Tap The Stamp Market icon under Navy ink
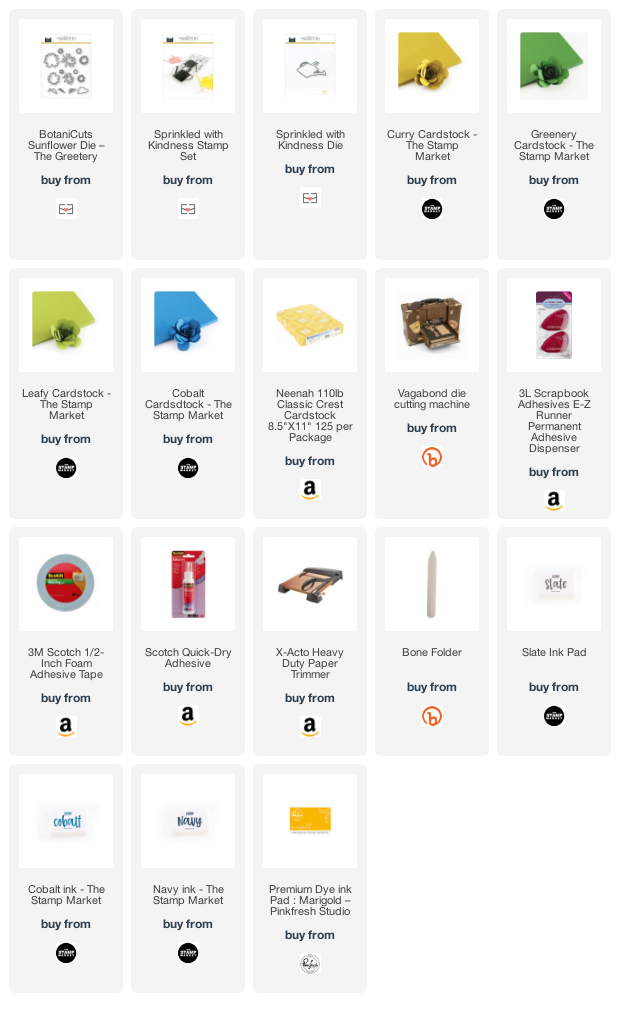This screenshot has width=620, height=1014. pos(188,953)
